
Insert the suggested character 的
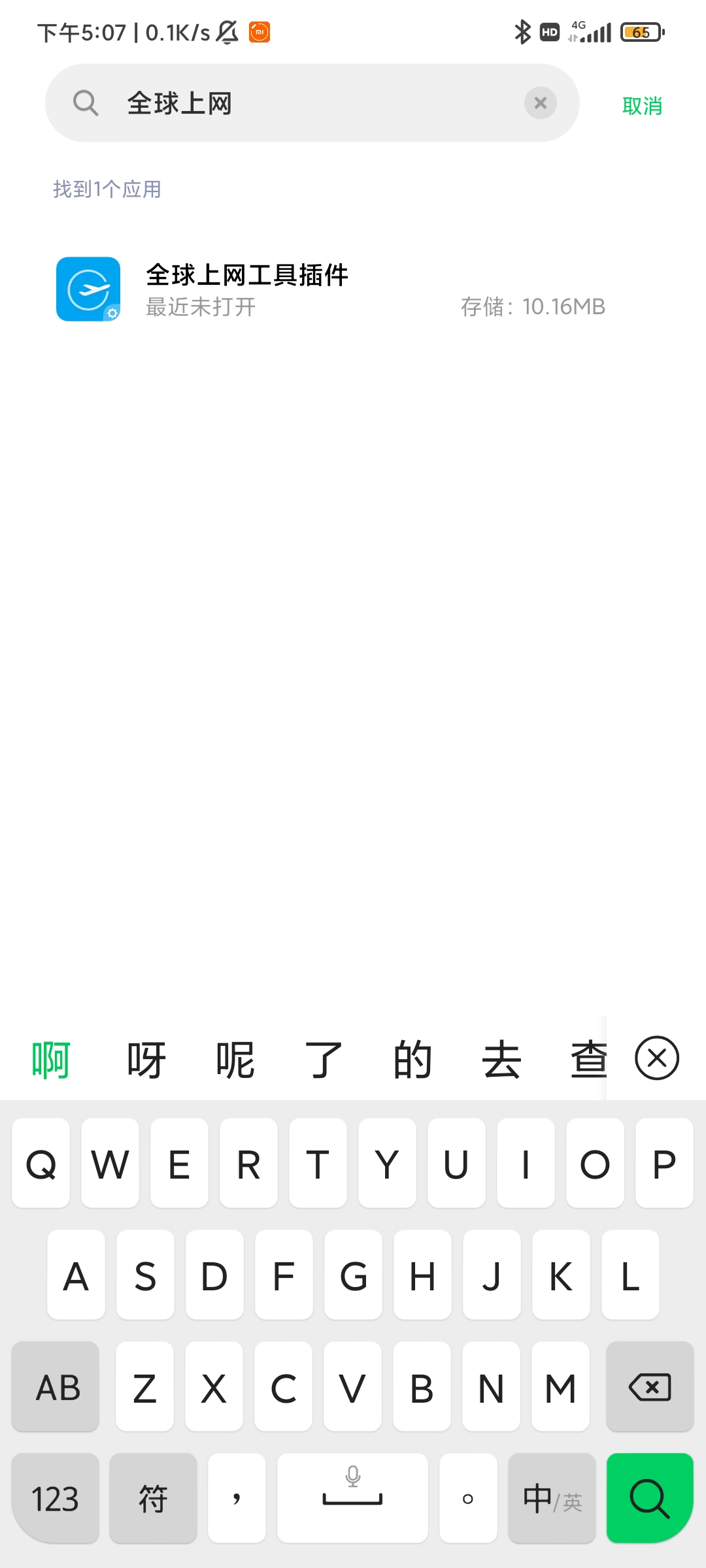pyautogui.click(x=412, y=1059)
